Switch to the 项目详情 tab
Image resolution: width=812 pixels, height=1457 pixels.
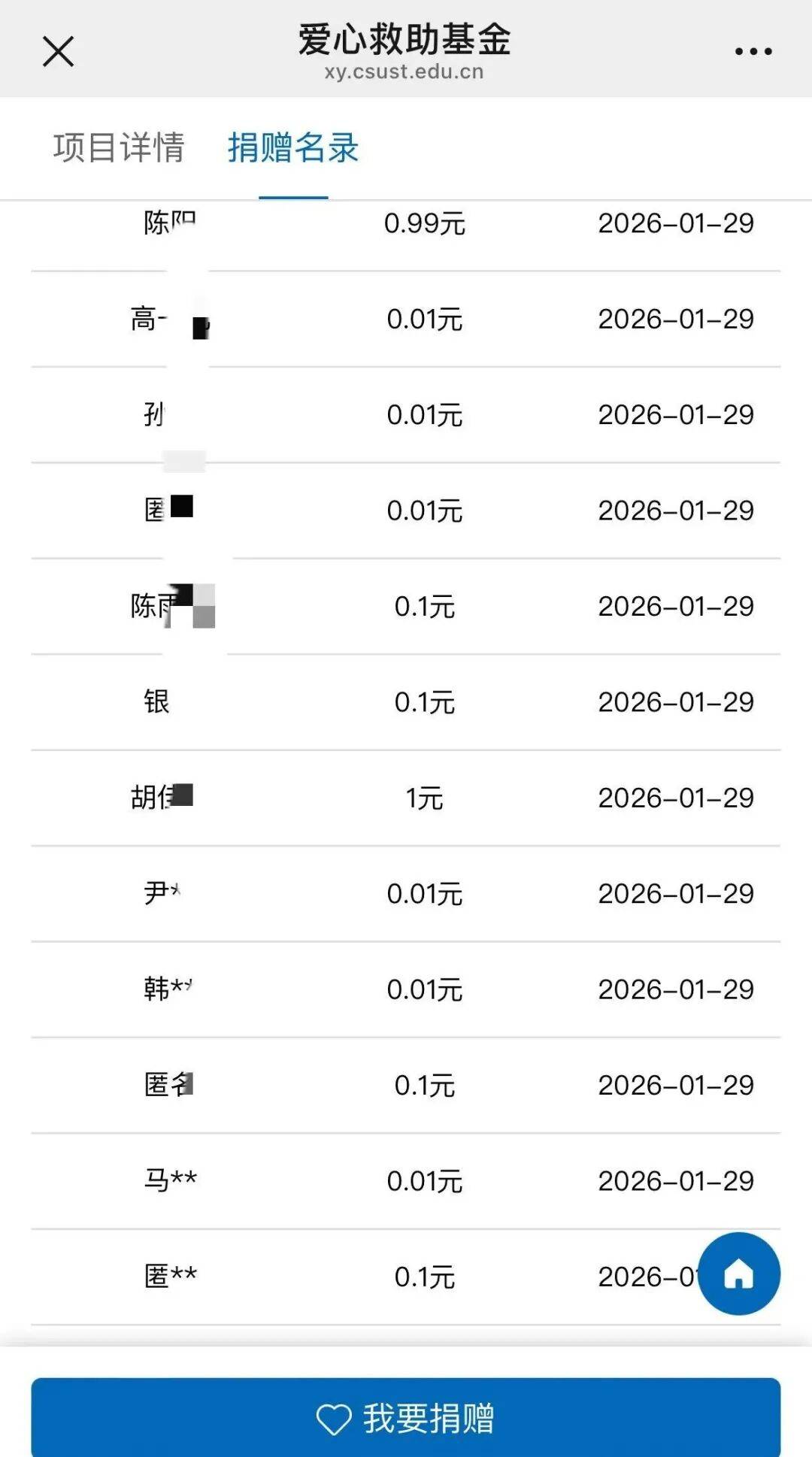coord(119,147)
